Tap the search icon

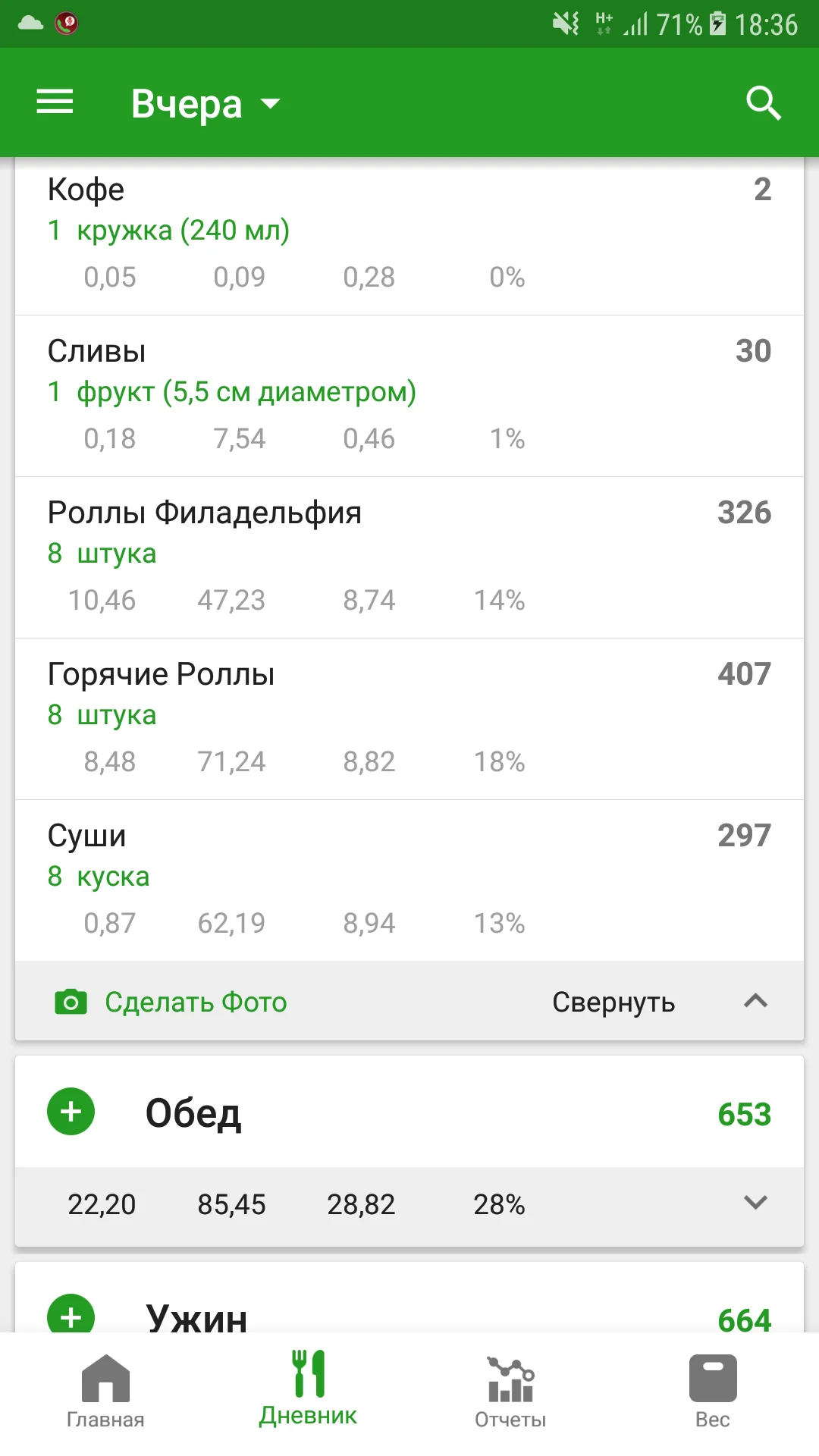(763, 102)
